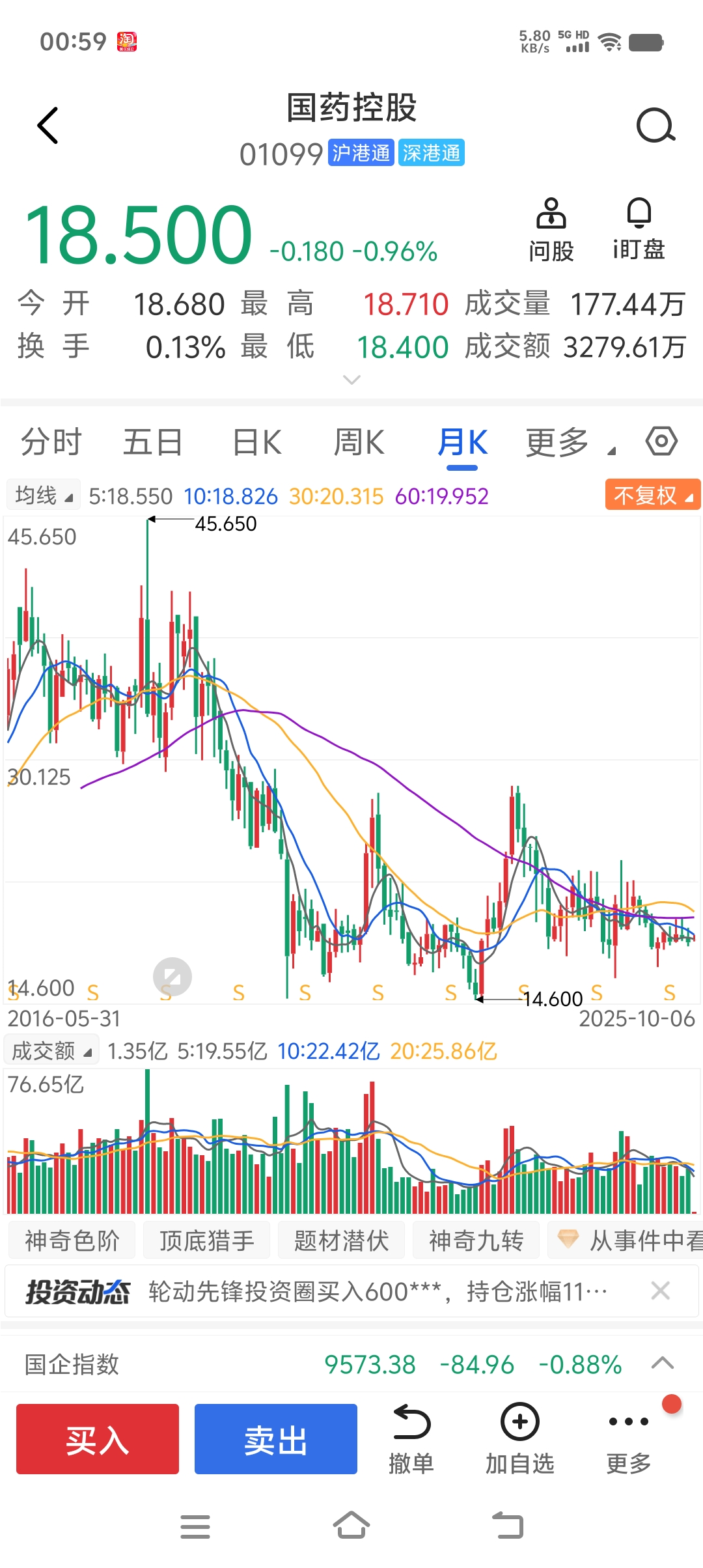Open the stock search magnifier

655,125
